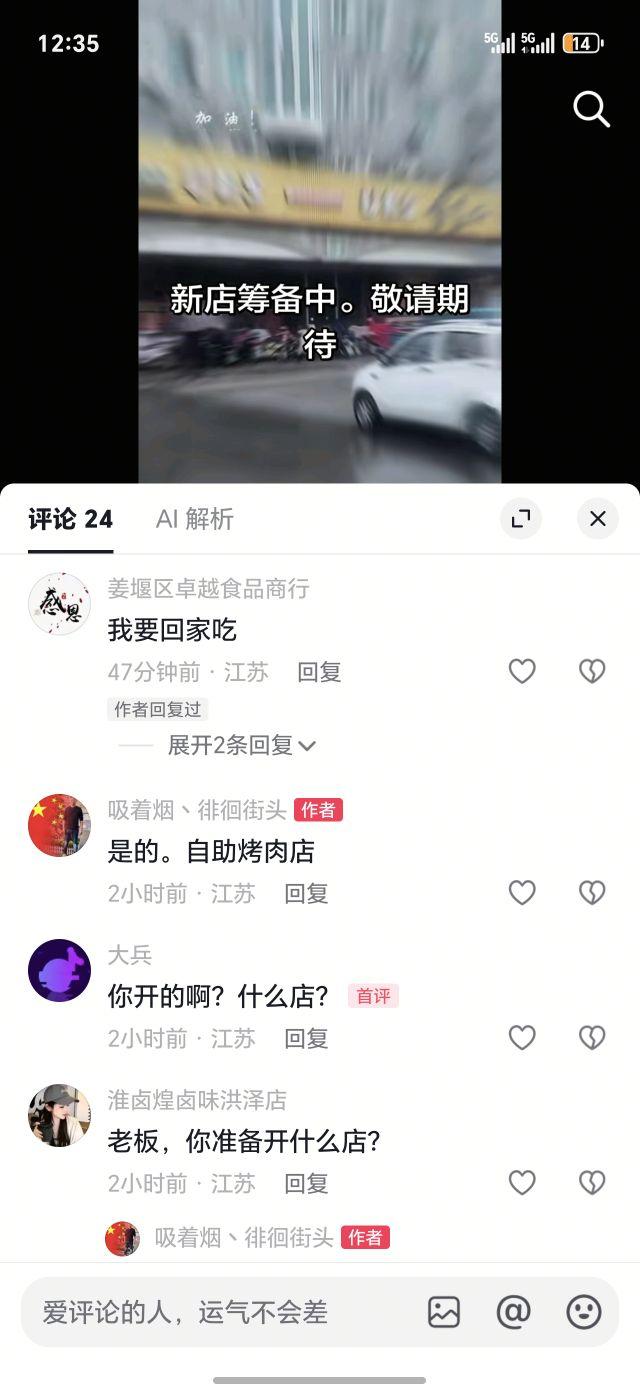
Task: Dislike the comment 我要回家吃
Action: tap(592, 671)
